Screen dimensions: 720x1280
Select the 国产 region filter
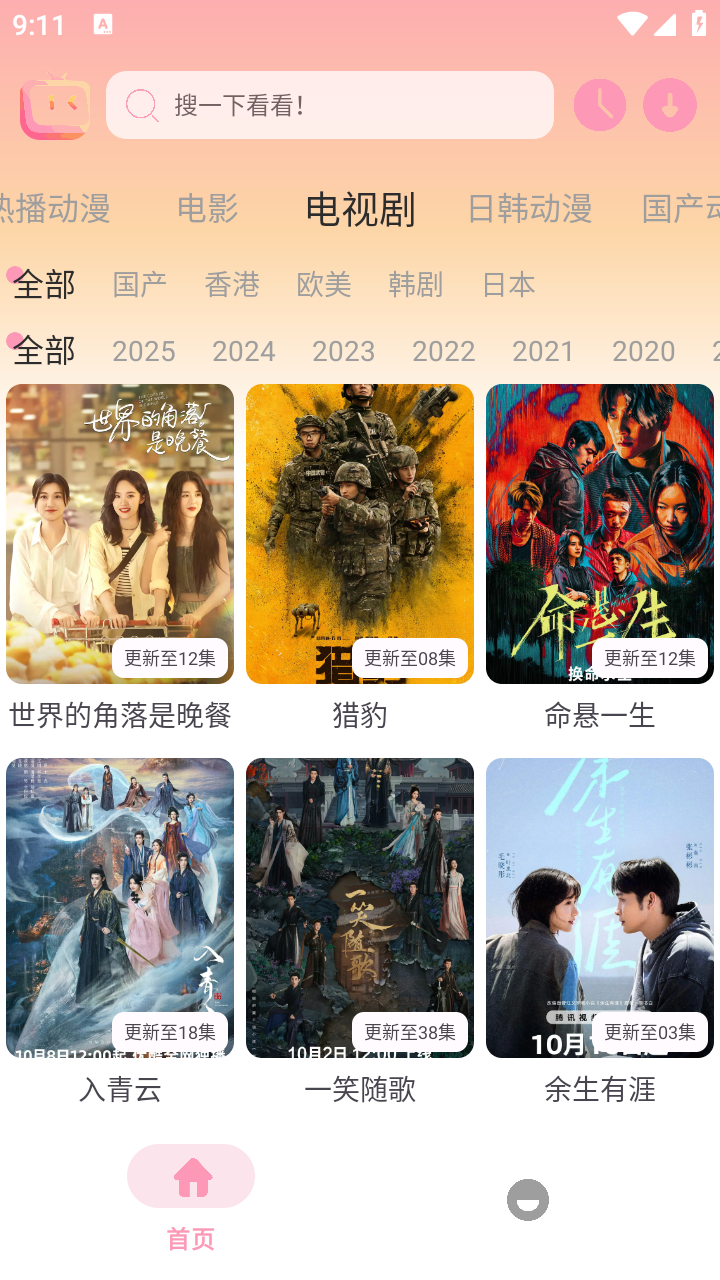point(139,285)
